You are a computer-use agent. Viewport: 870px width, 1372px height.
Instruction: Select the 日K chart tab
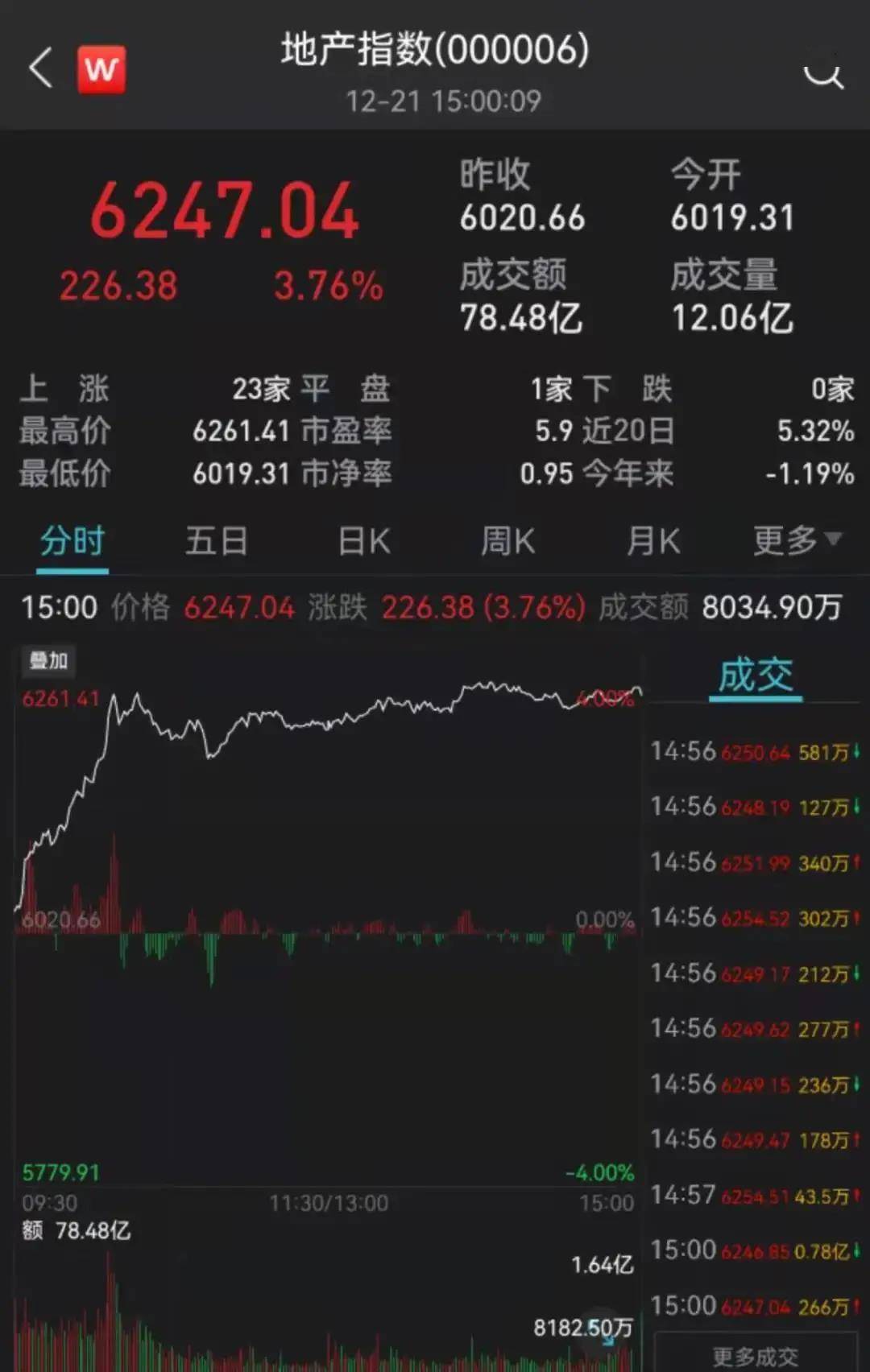[364, 542]
